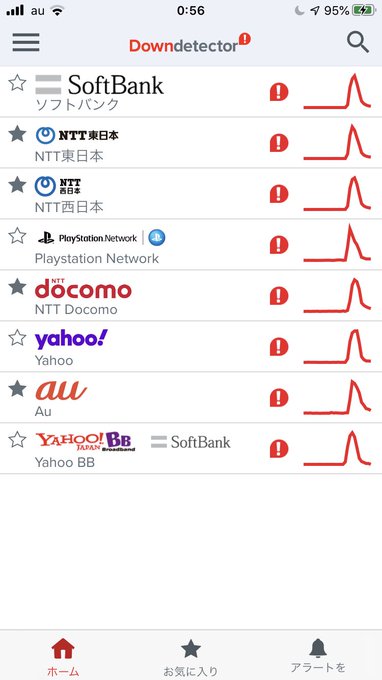
Task: Open the NTT Docomo status row
Action: click(x=191, y=295)
